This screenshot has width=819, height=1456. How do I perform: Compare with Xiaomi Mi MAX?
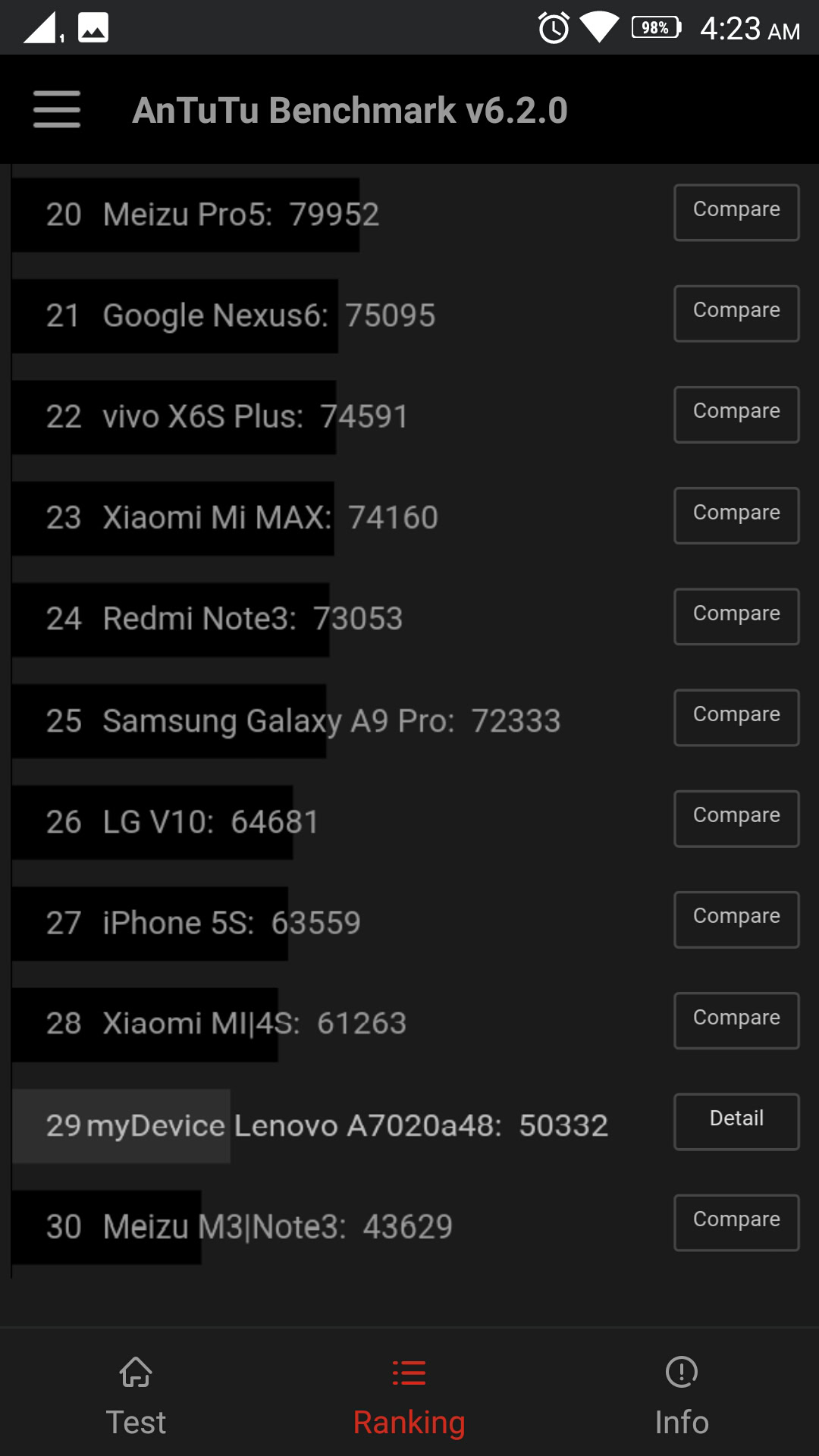736,516
